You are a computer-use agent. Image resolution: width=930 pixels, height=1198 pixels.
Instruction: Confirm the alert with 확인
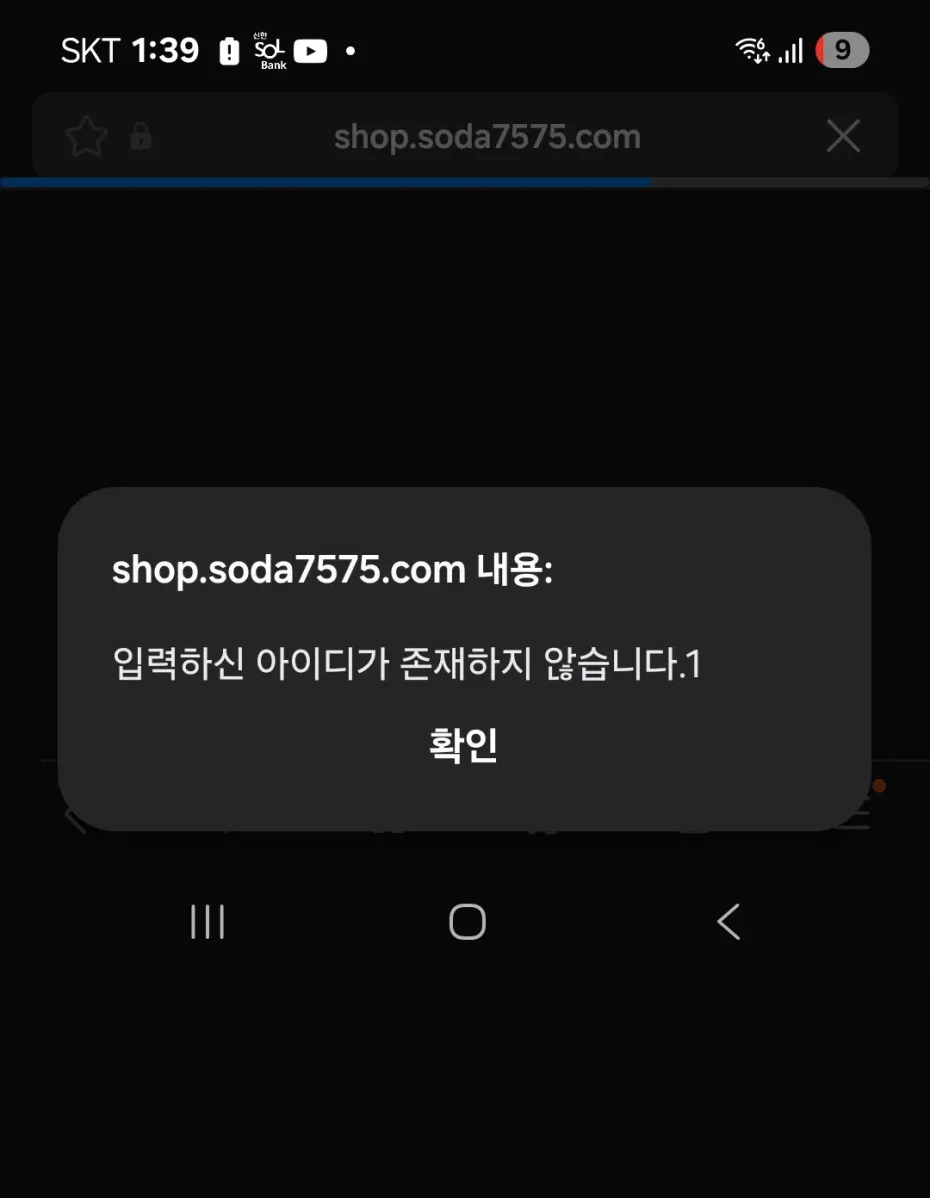pos(463,746)
